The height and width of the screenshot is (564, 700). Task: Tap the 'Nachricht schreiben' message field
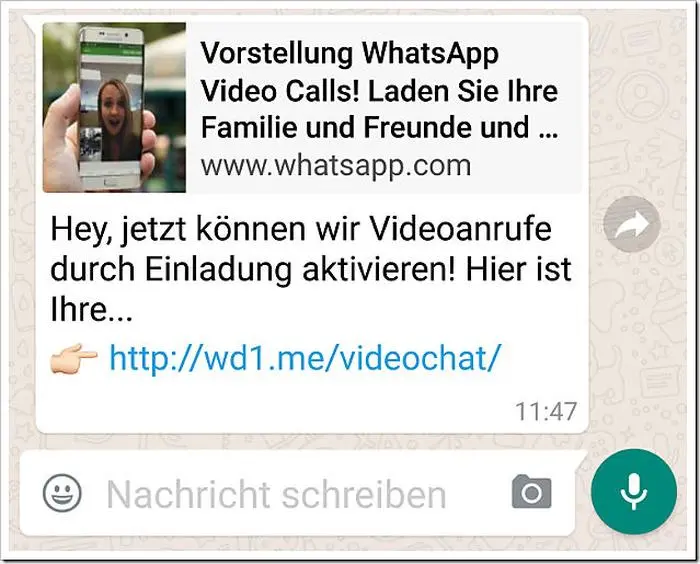[x=277, y=494]
